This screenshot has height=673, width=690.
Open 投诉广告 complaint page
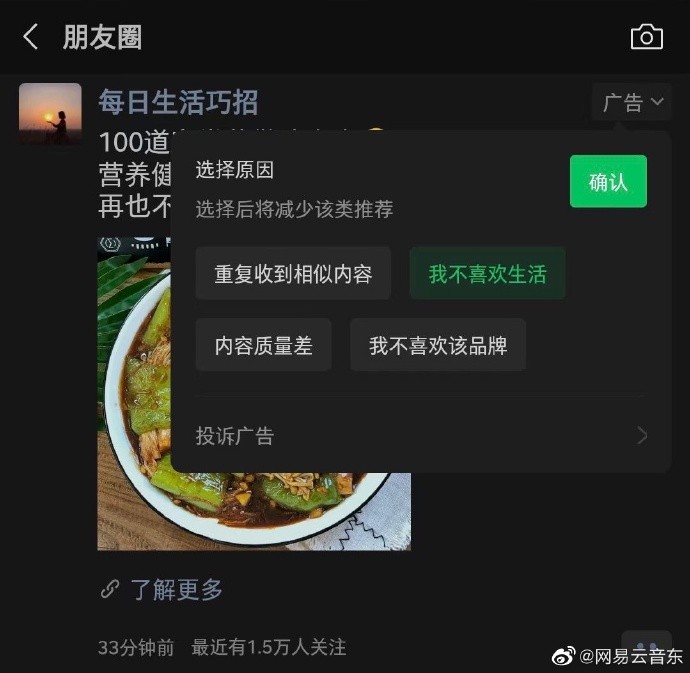point(420,436)
